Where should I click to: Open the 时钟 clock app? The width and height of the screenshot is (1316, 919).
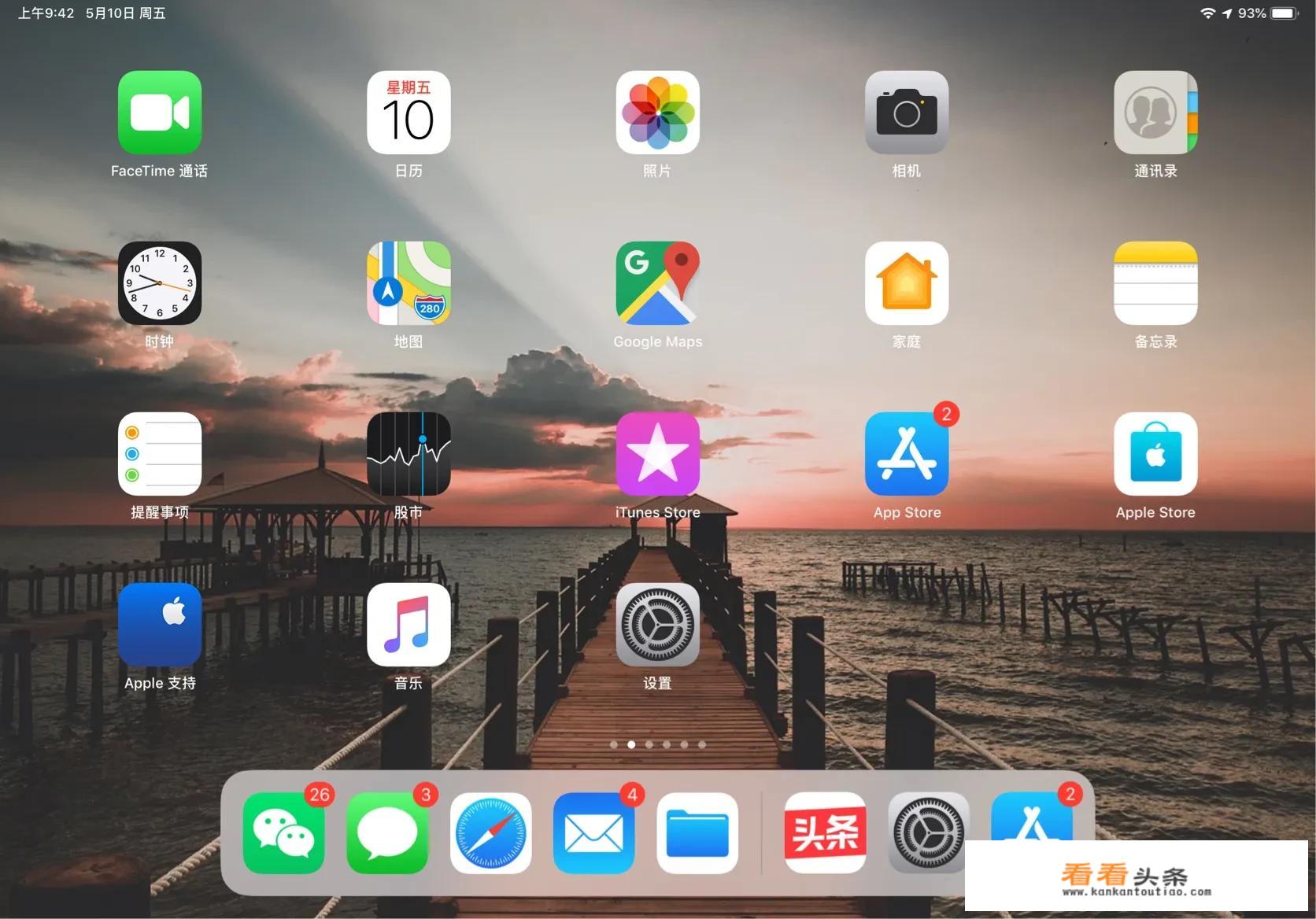point(160,283)
